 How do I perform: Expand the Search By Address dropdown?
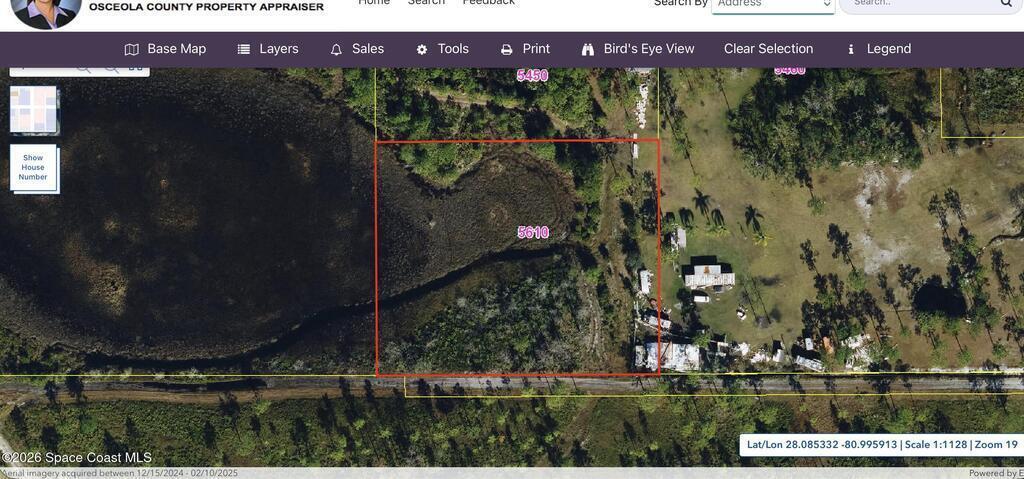773,4
